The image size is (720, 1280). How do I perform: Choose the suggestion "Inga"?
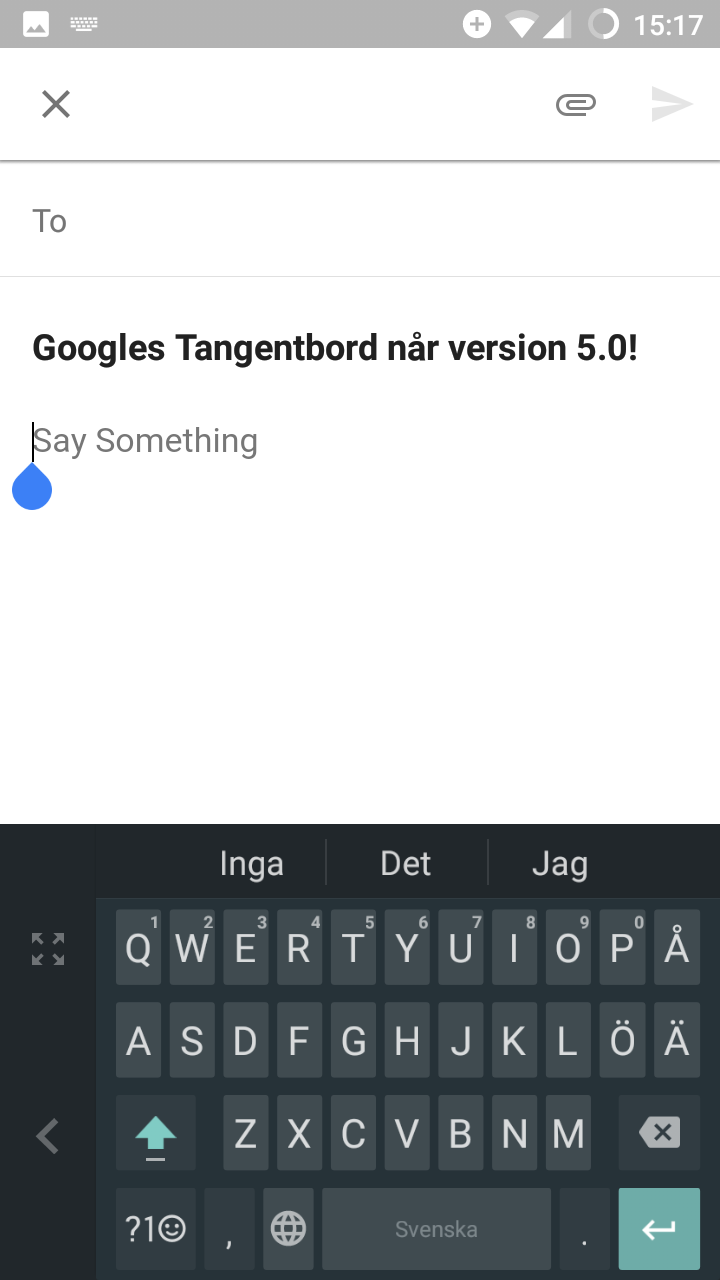pos(252,863)
